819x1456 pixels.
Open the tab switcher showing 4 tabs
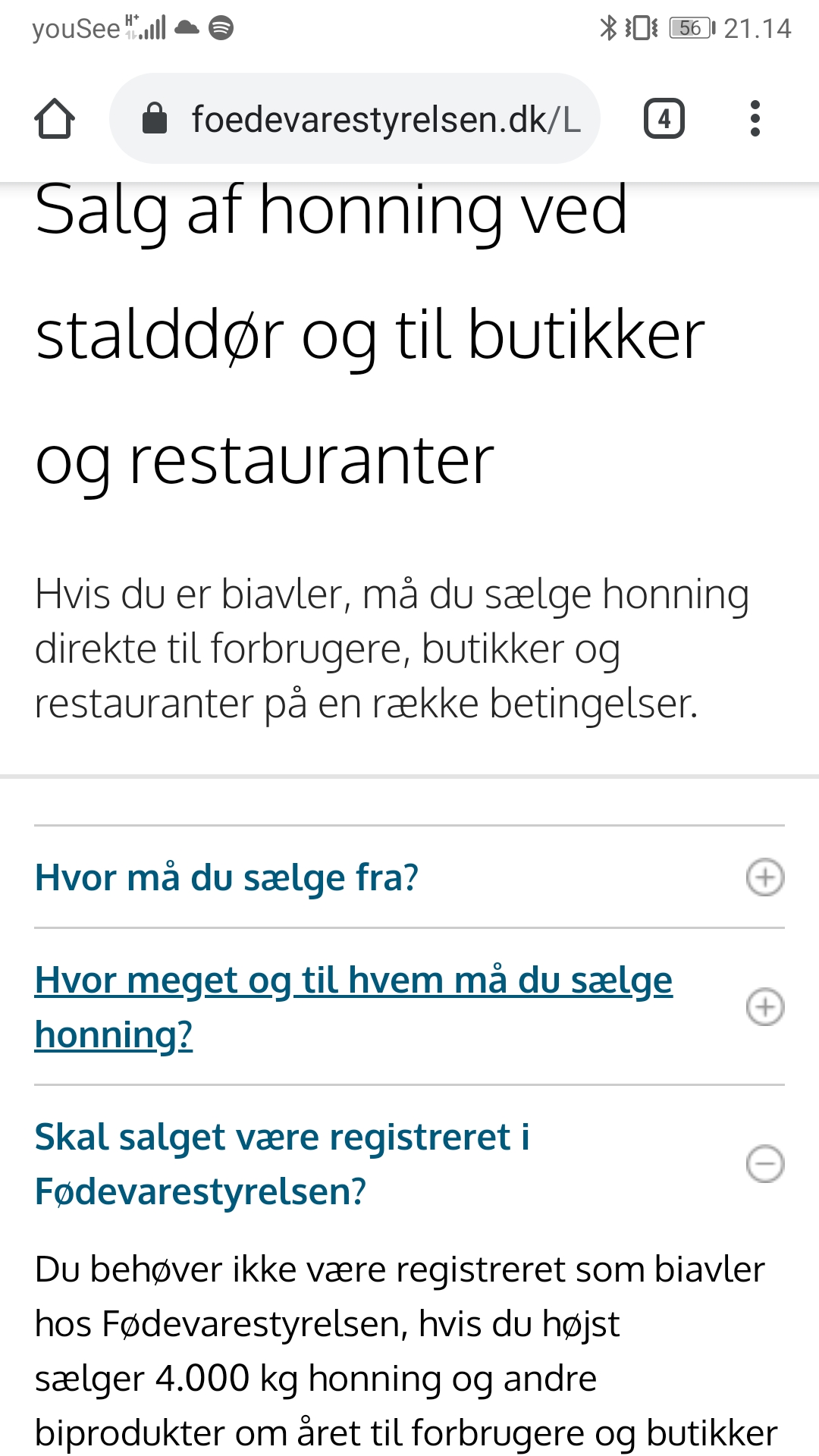[x=664, y=119]
